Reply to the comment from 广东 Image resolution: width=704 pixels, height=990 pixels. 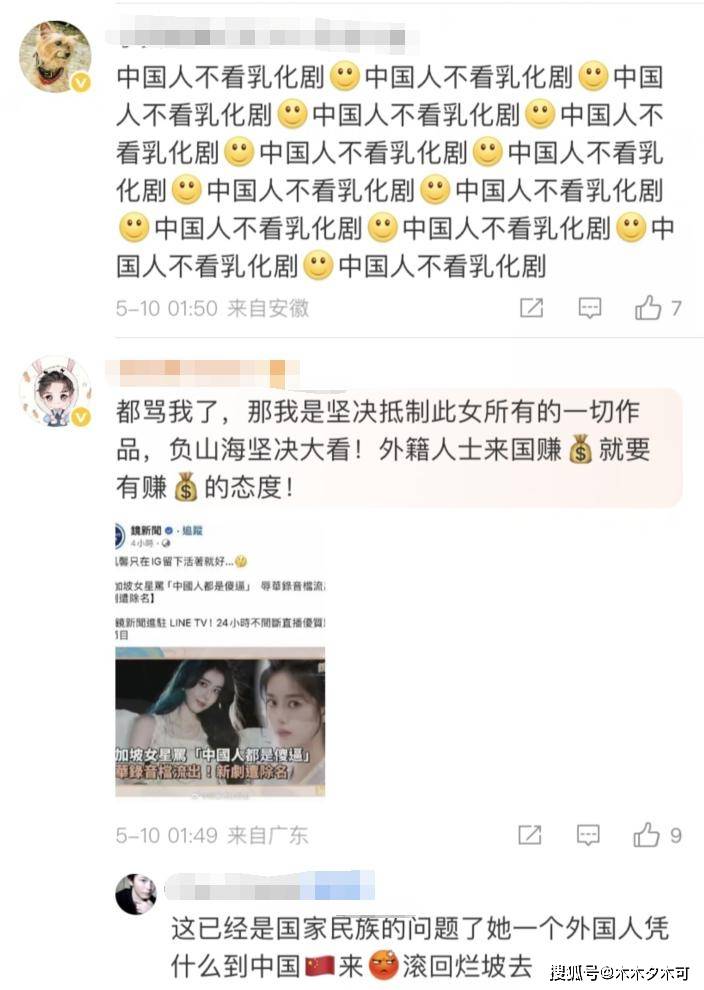[590, 834]
